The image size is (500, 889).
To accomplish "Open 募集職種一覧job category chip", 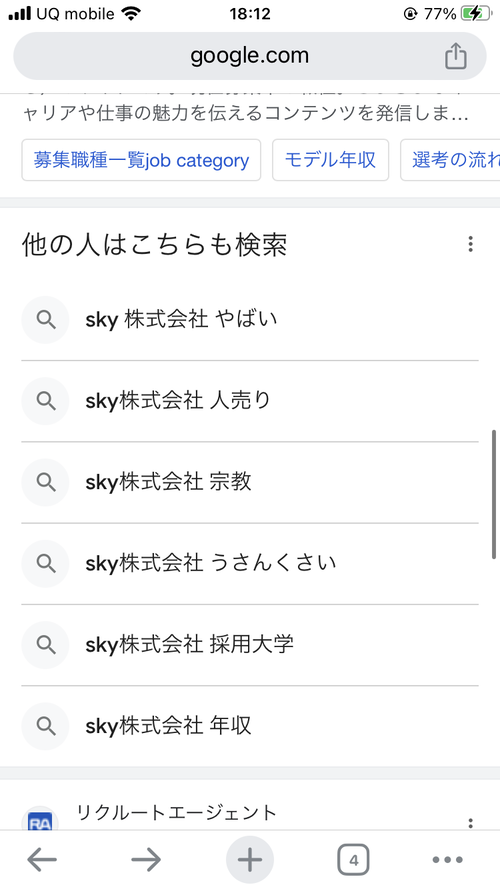I will click(x=141, y=160).
